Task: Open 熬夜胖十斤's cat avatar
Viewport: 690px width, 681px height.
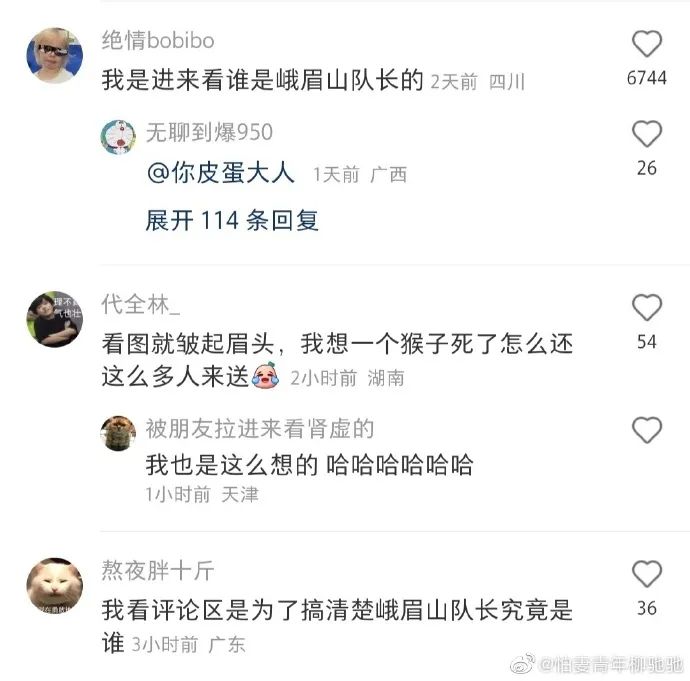Action: [54, 586]
